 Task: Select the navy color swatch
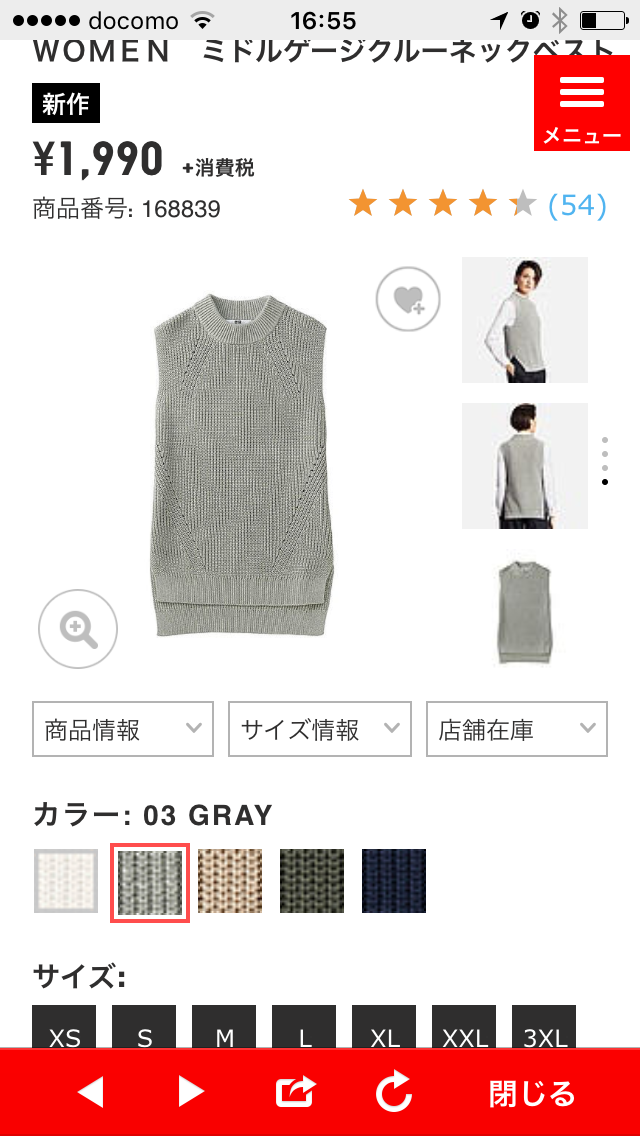point(394,881)
